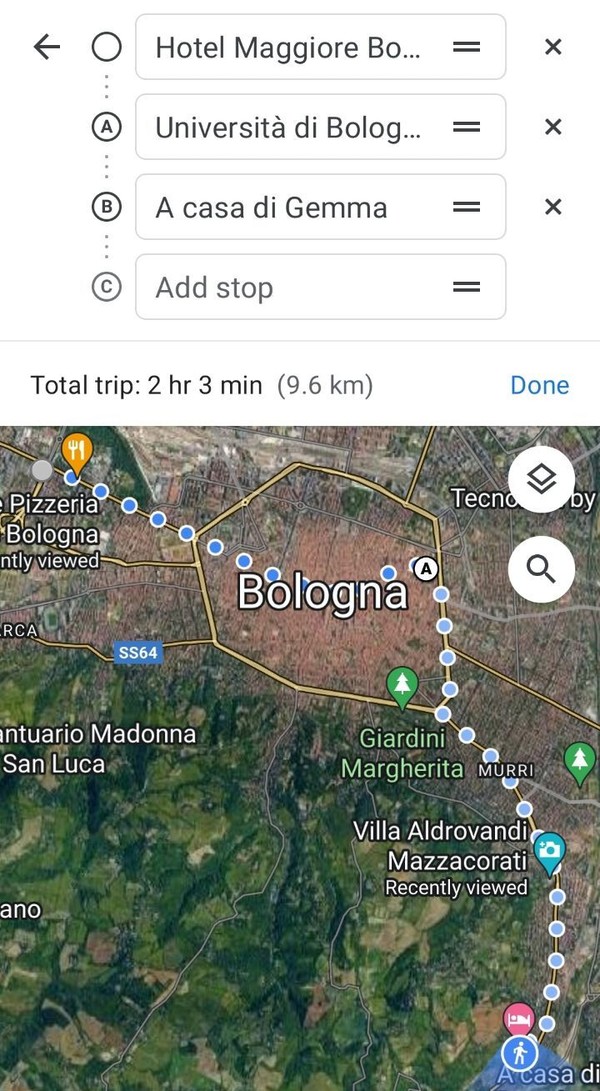600x1091 pixels.
Task: Edit the A casa di Gemma stop
Action: (x=290, y=207)
